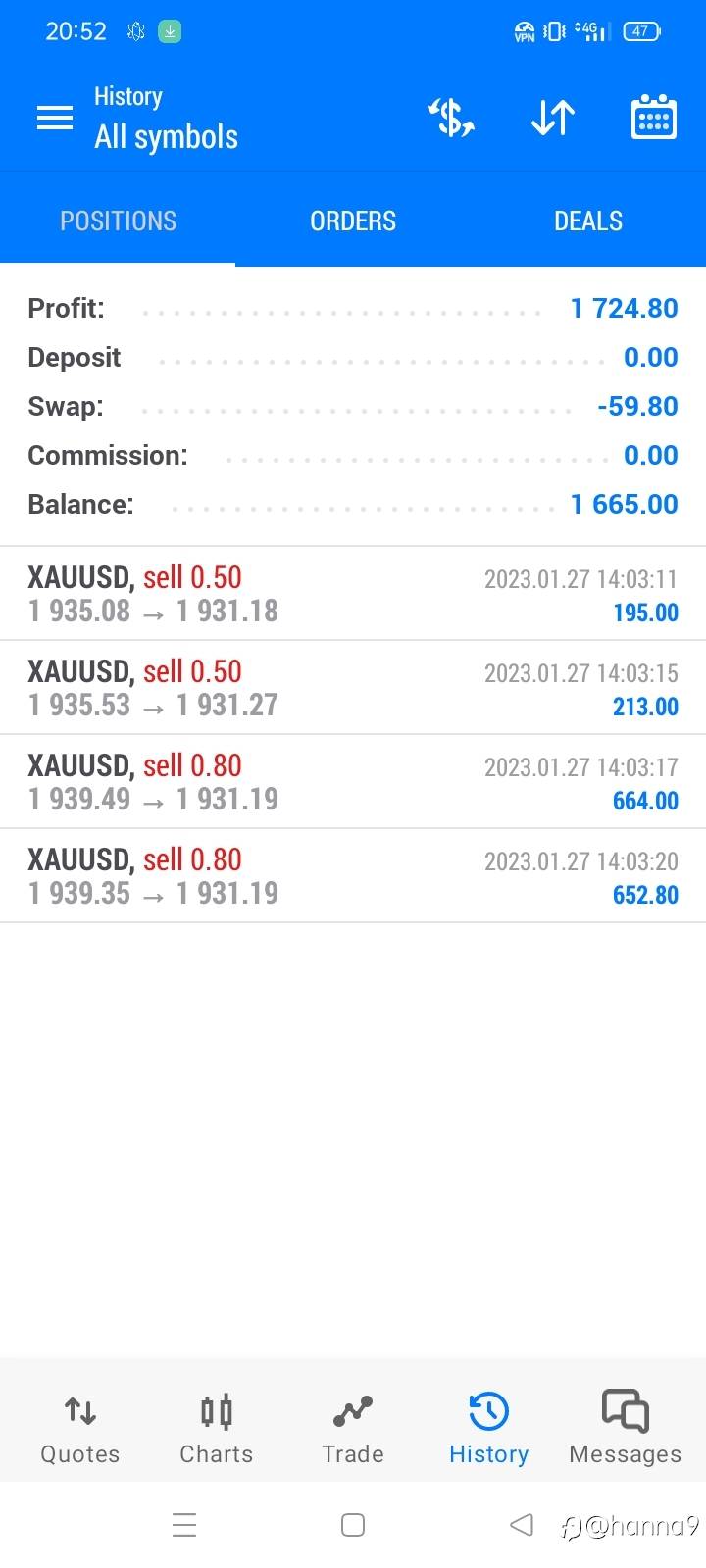The image size is (706, 1568).
Task: Open the XAUUSD position with 664.00 profit
Action: (353, 782)
